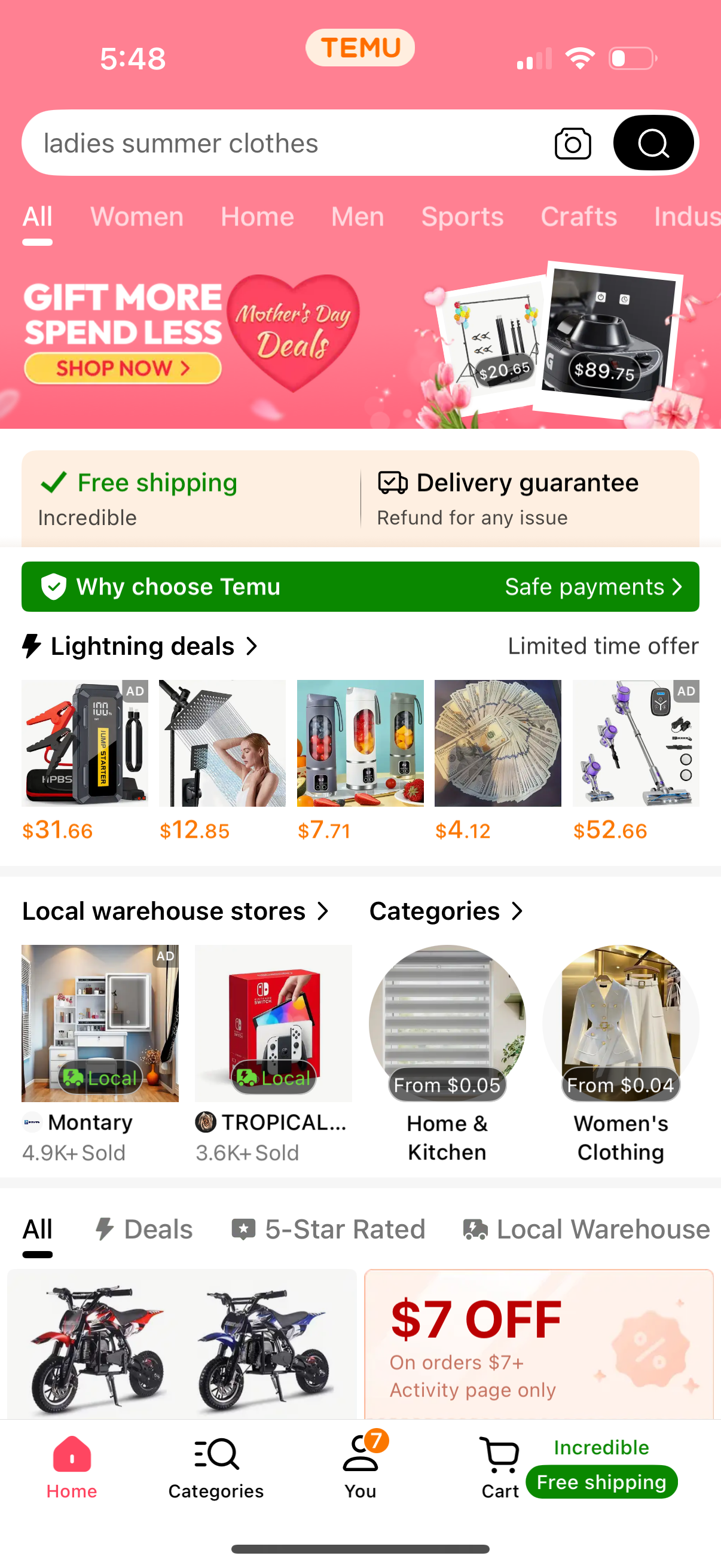Tap the green checkmark beside Free shipping
Screen dimensions: 721x1568
(53, 482)
